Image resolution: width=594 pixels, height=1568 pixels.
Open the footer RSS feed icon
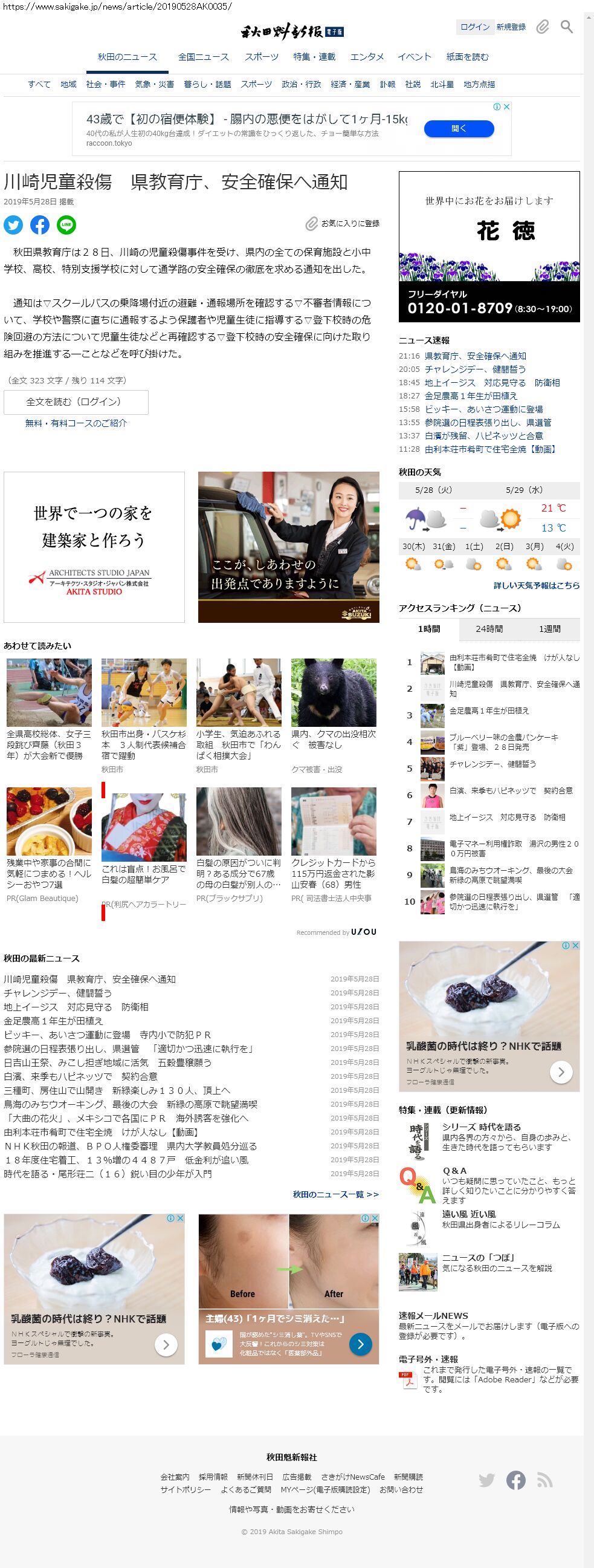coord(544,1480)
